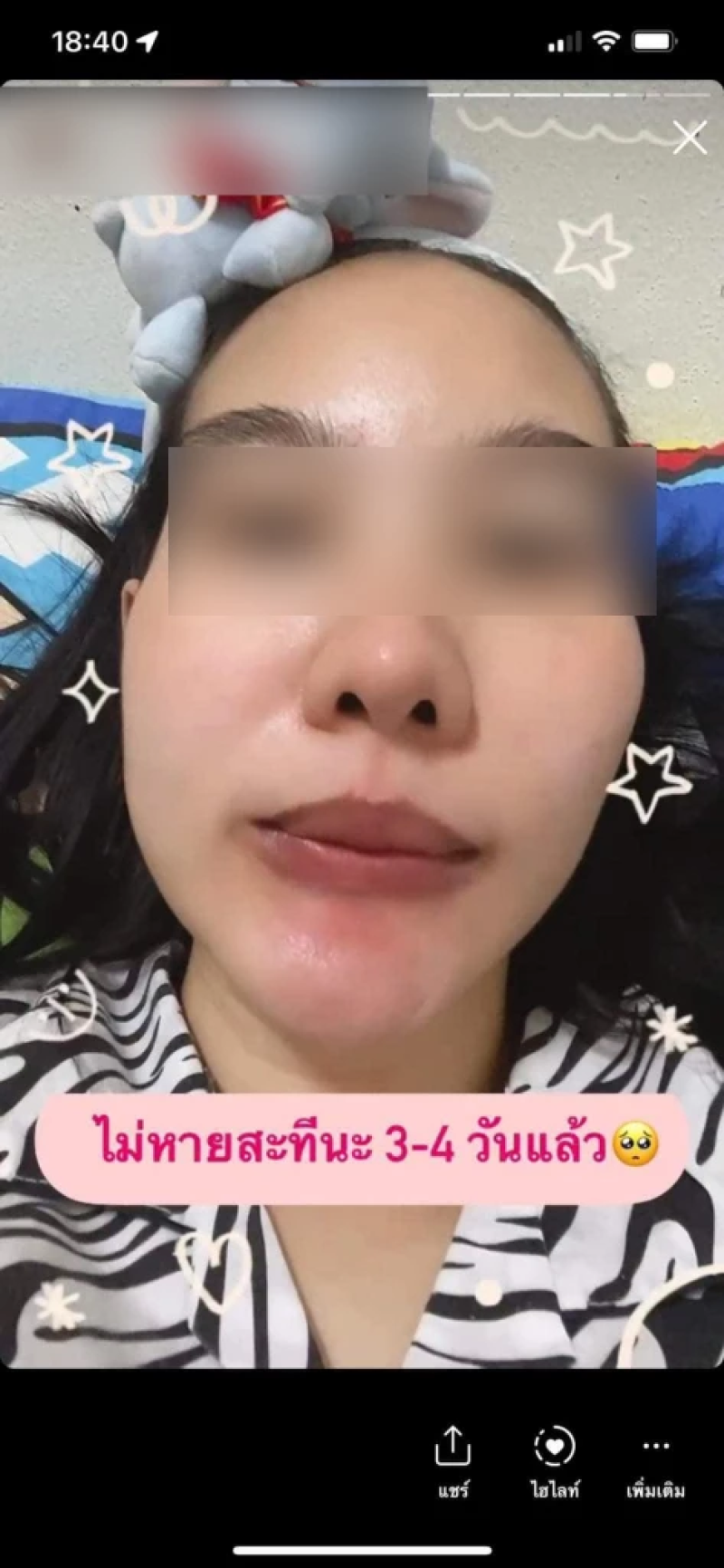Open the เพิ่มเติม more options
The height and width of the screenshot is (1568, 724).
coord(655,1459)
